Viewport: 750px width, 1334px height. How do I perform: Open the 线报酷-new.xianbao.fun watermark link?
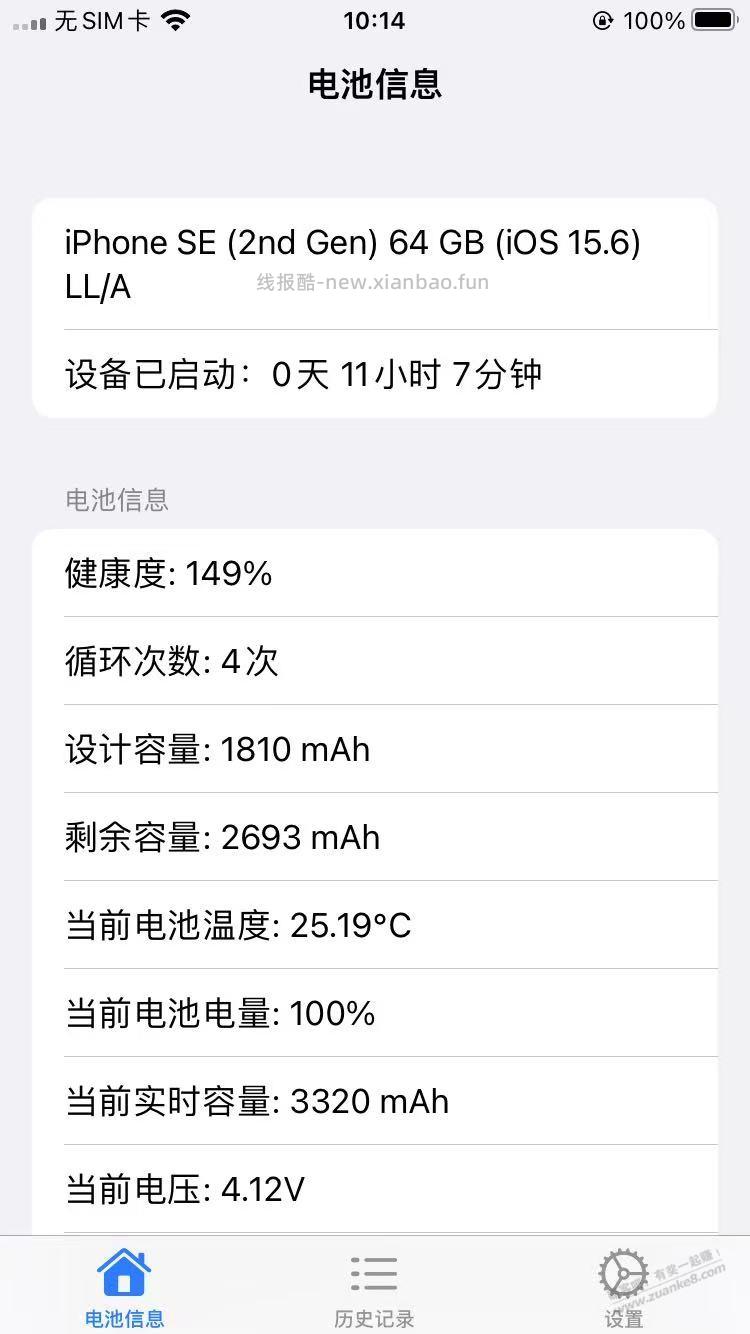[x=374, y=282]
